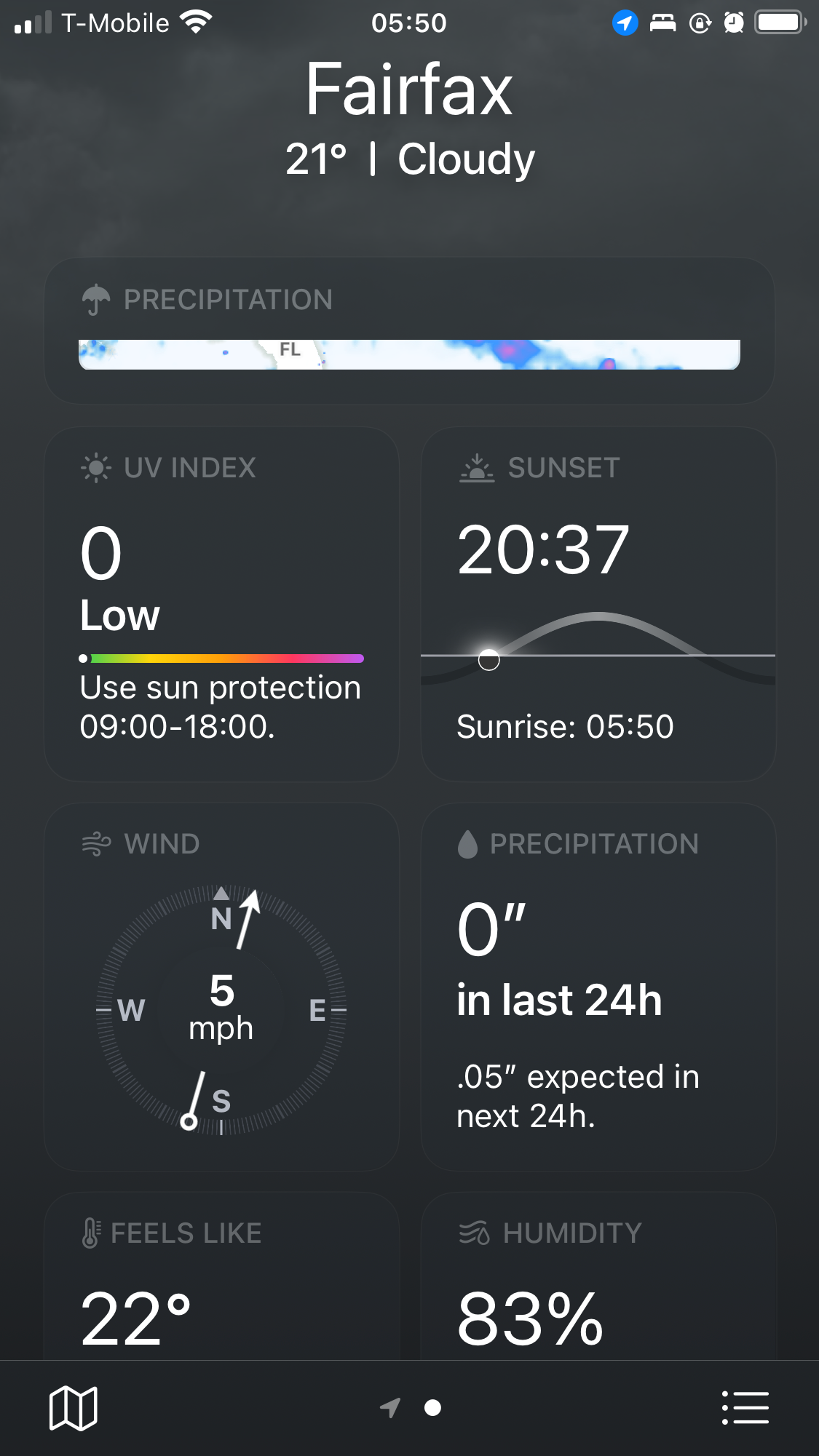
Task: Open the saved locations list
Action: 745,1408
